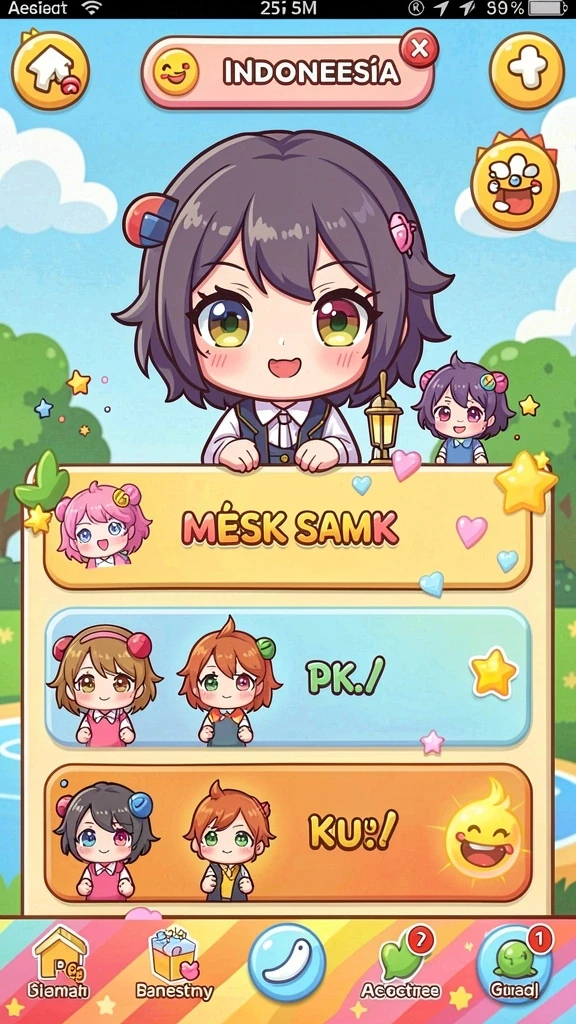Screen dimensions: 576x1024
Task: Close the INDONEESIA banner with the red X
Action: (x=419, y=48)
